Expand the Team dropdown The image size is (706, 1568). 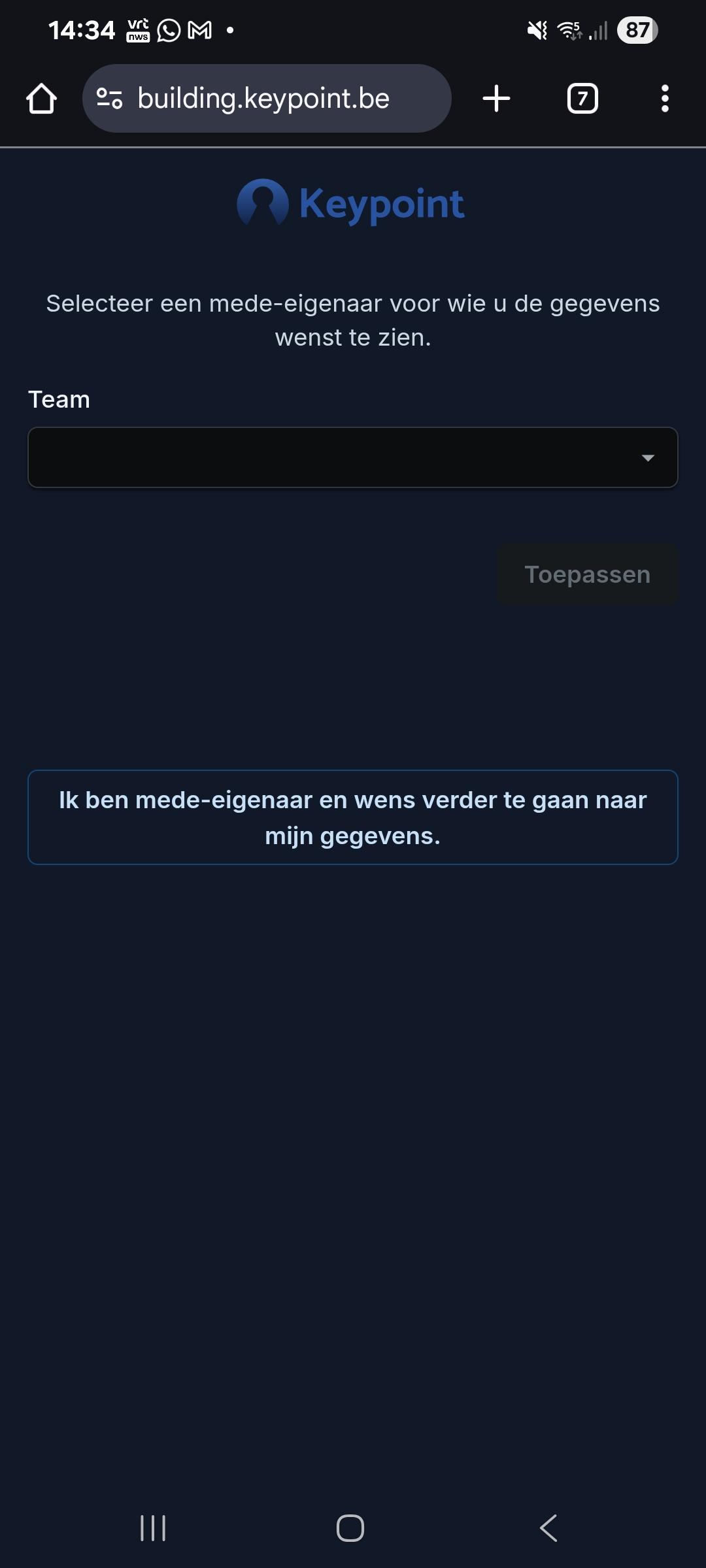coord(353,457)
